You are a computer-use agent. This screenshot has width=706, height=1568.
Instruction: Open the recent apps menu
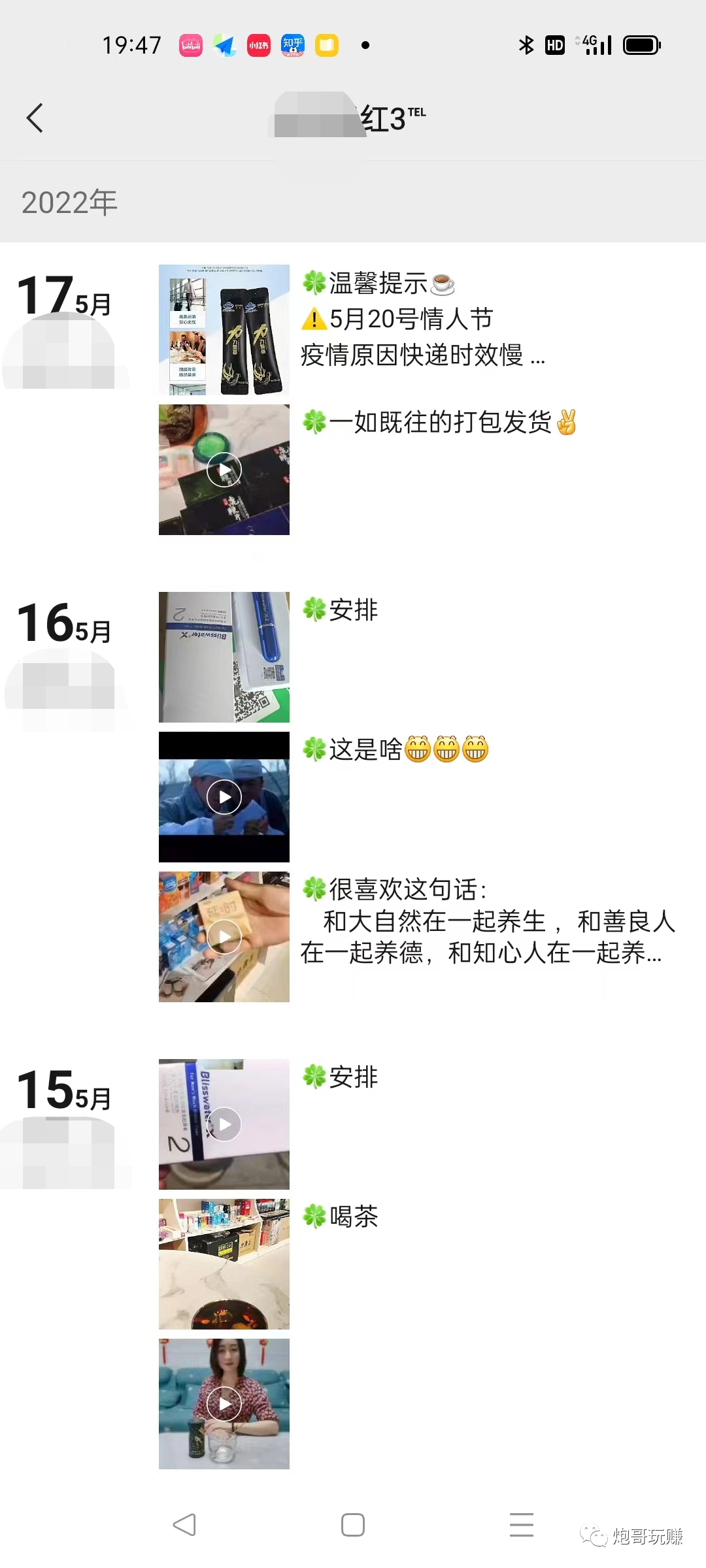pyautogui.click(x=522, y=1525)
